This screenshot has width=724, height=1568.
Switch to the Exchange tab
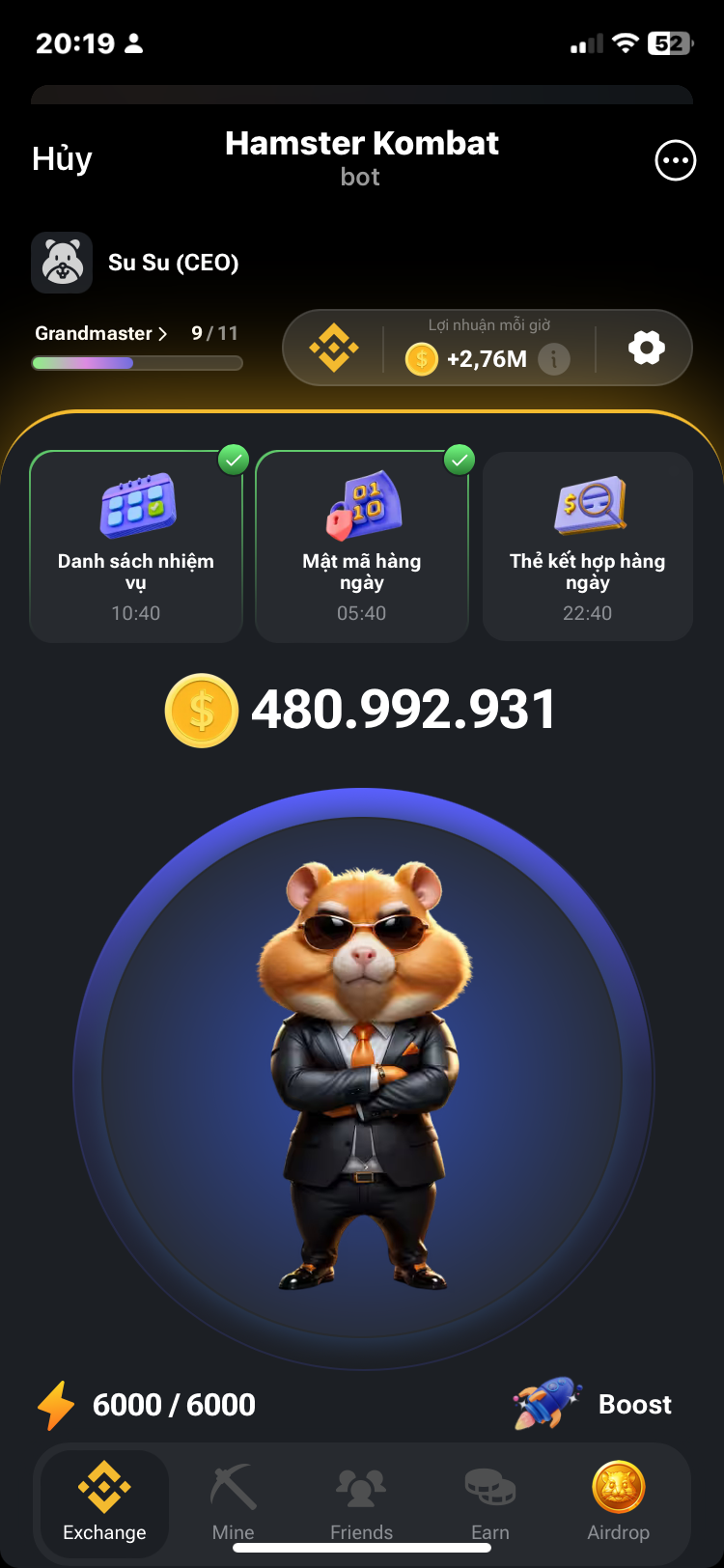[x=104, y=1500]
